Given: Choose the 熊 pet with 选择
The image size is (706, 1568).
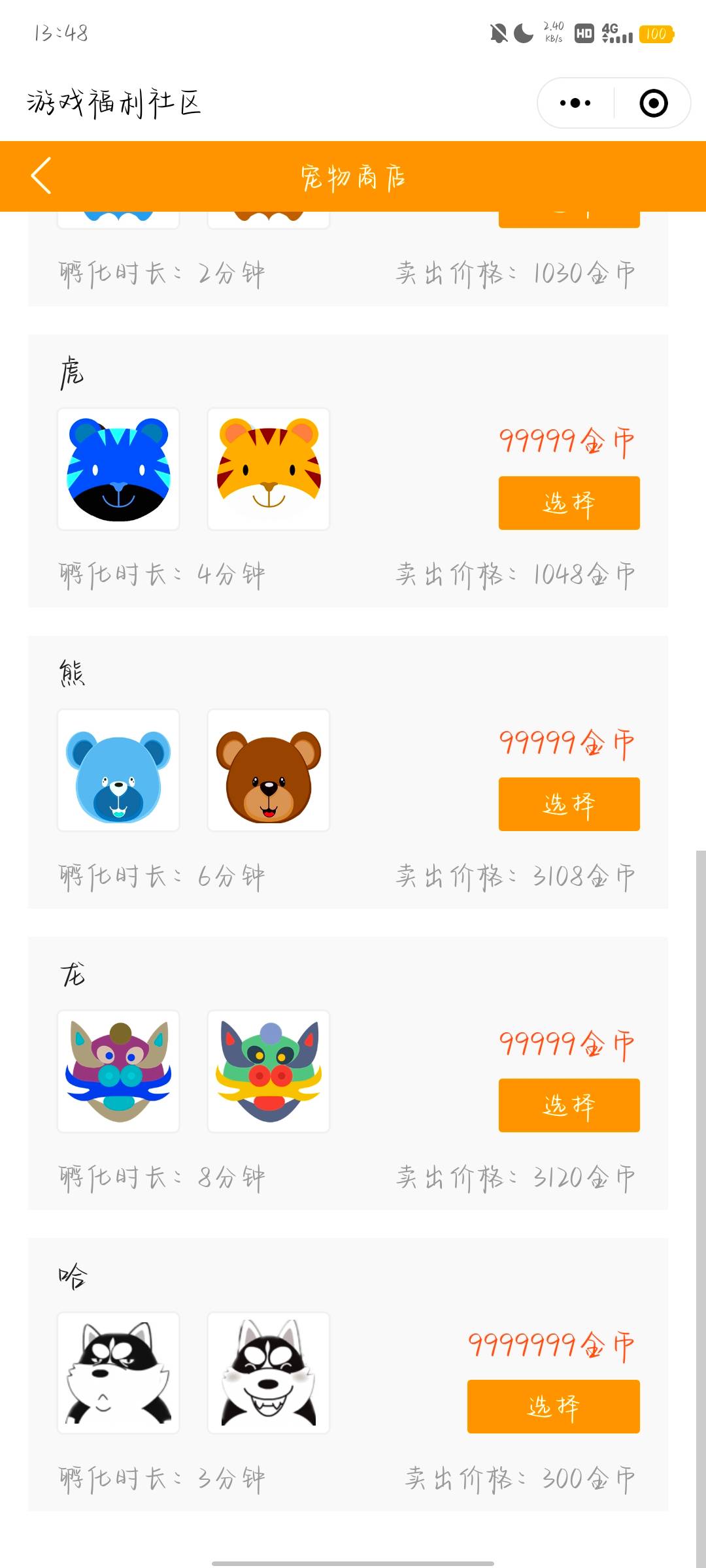Looking at the screenshot, I should [569, 804].
